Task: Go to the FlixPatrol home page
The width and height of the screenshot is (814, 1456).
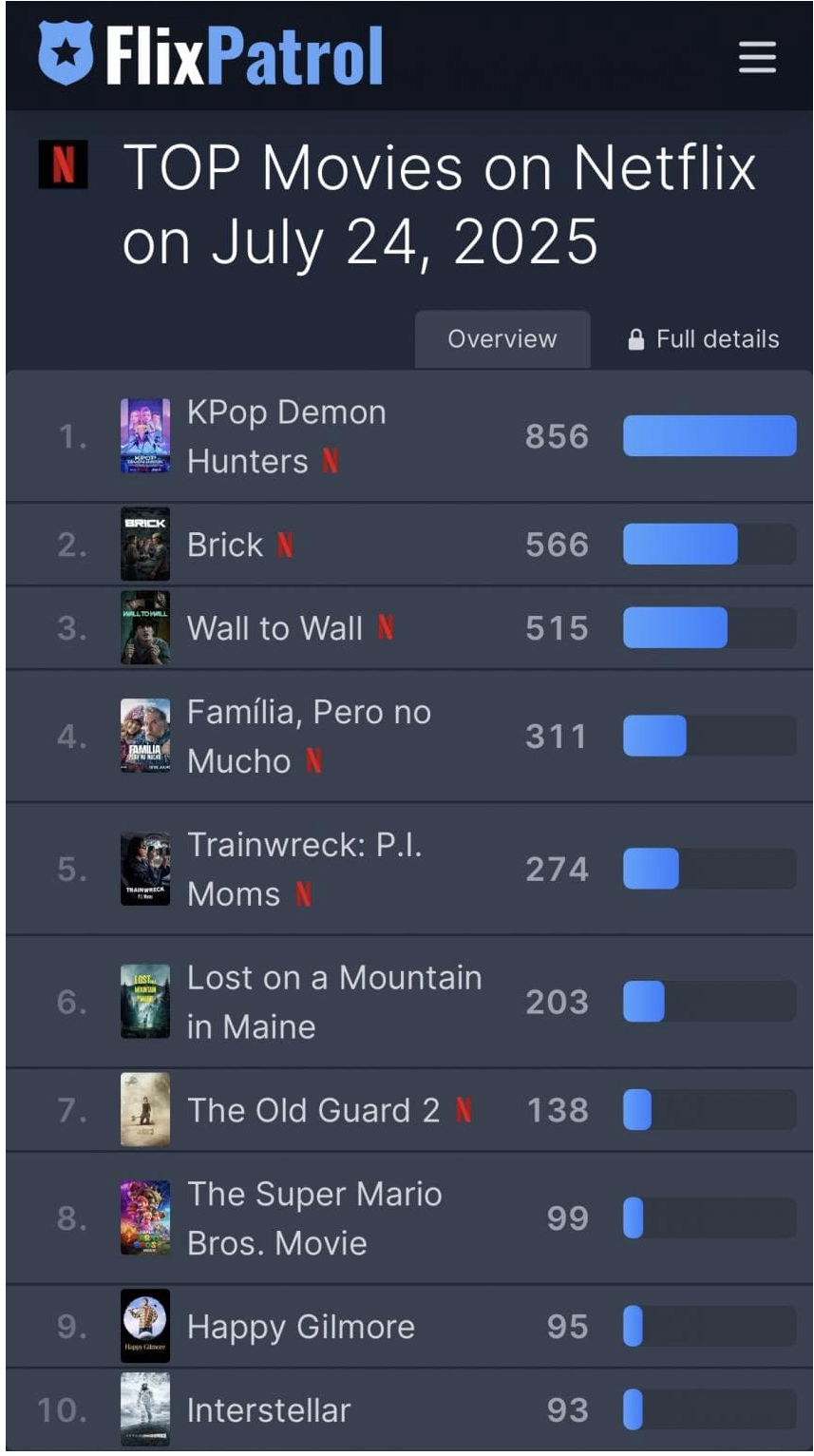Action: [x=211, y=55]
